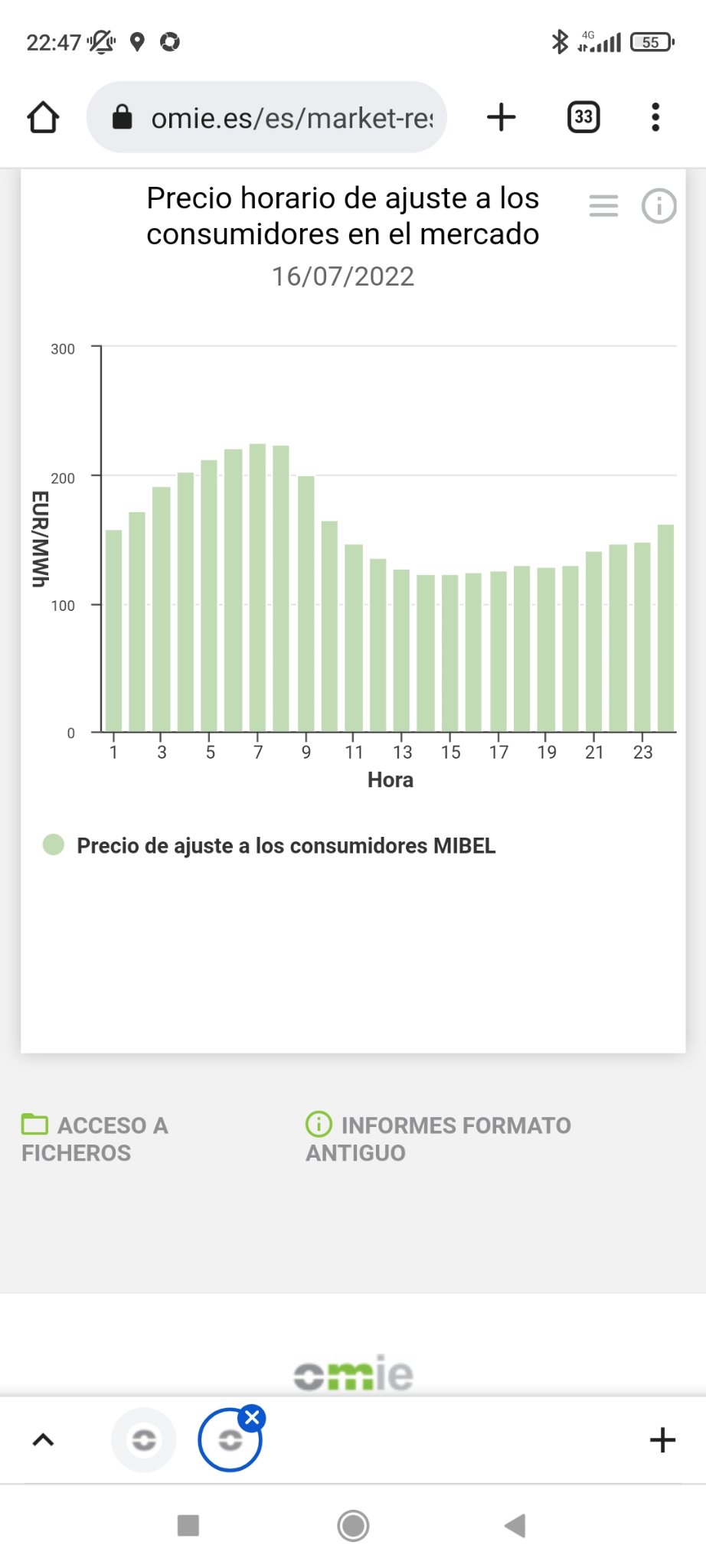Open Acceso a Ficheros link
Screen dimensions: 706x1568
(95, 1138)
